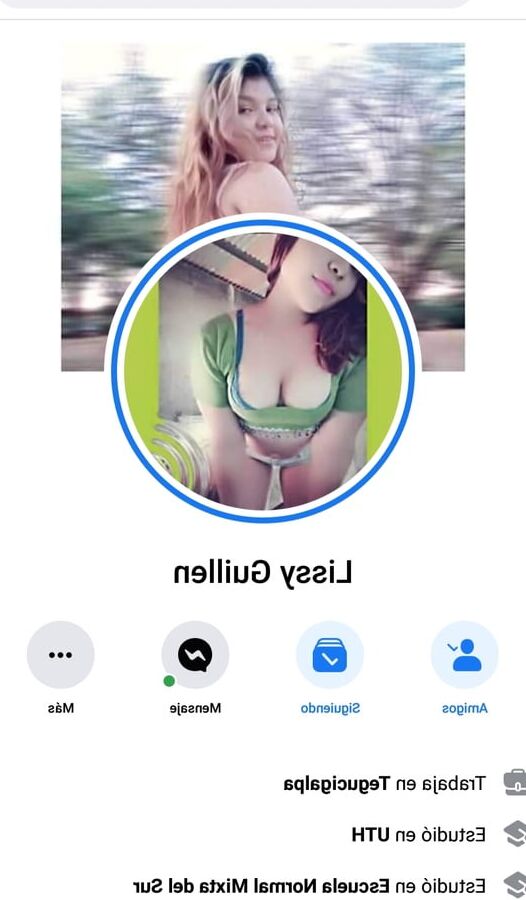Open the Más three-dots options
The image size is (526, 900).
61,655
